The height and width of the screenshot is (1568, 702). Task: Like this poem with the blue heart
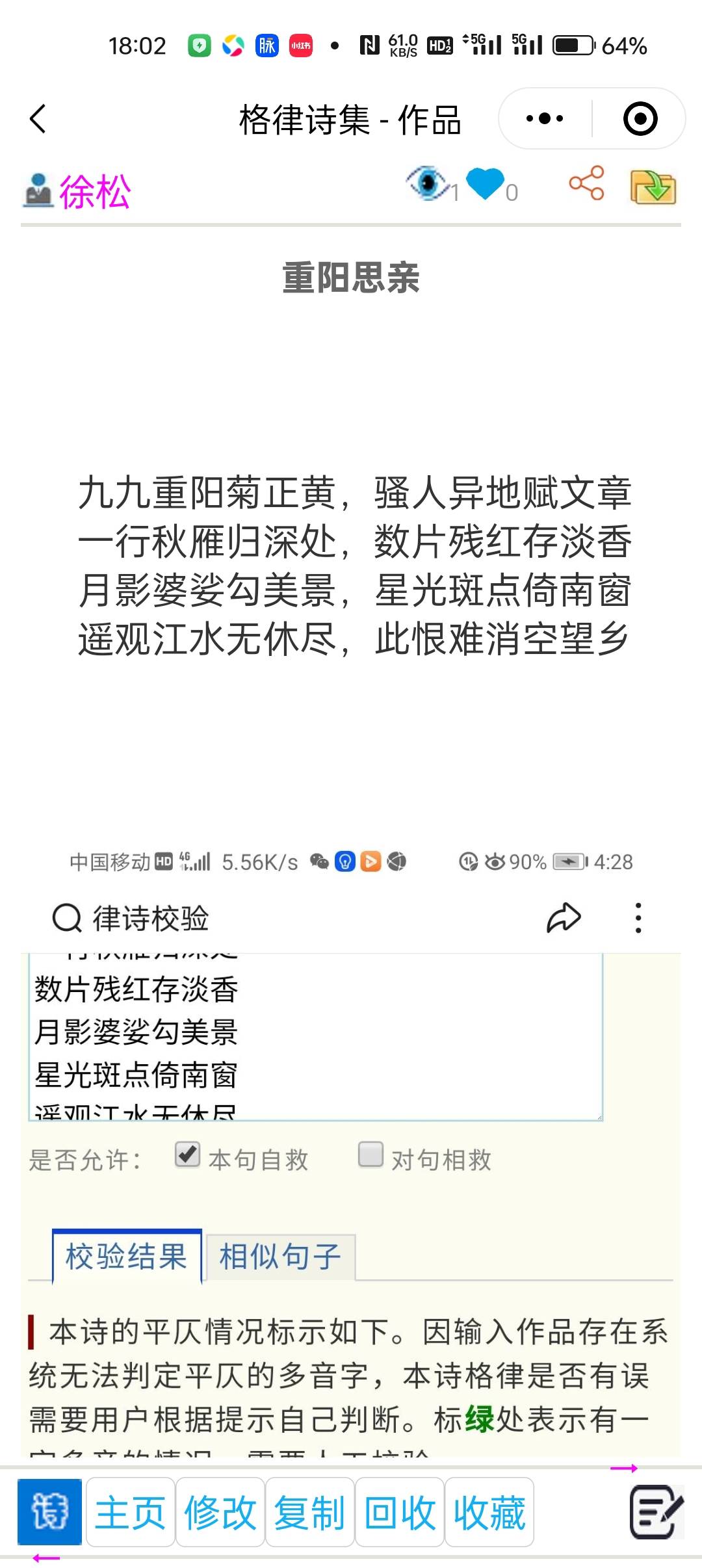point(485,184)
